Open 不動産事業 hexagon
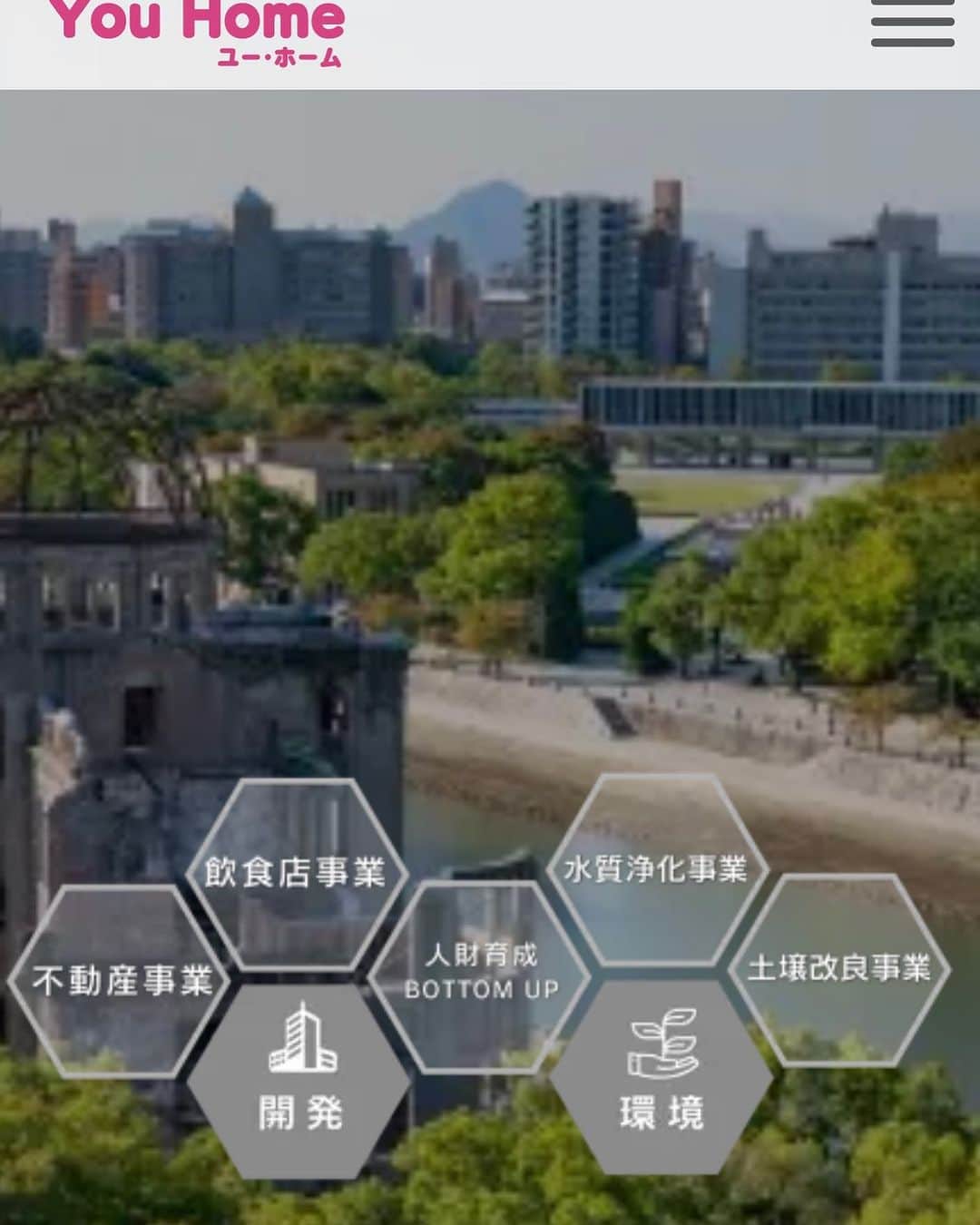 121,981
